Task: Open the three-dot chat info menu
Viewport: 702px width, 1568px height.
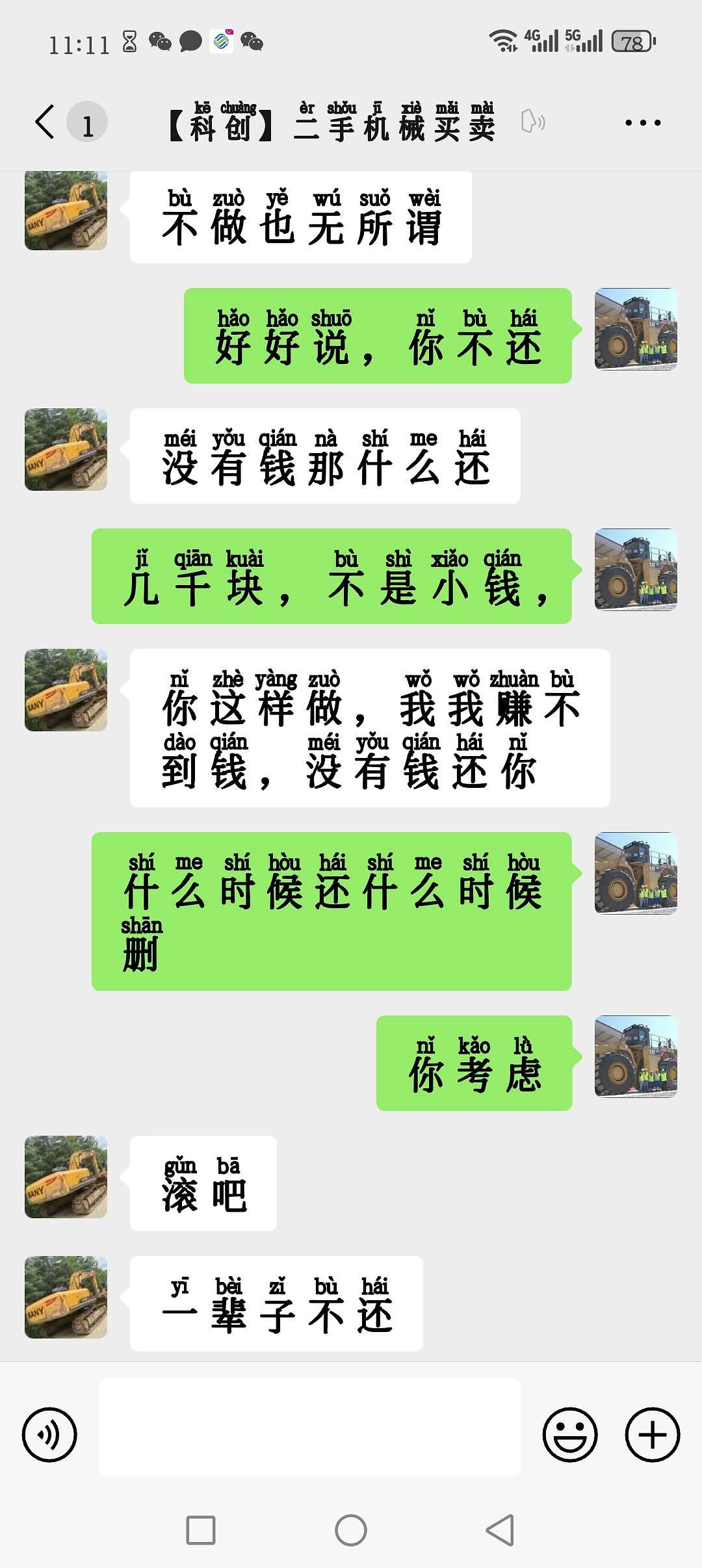Action: [x=642, y=122]
